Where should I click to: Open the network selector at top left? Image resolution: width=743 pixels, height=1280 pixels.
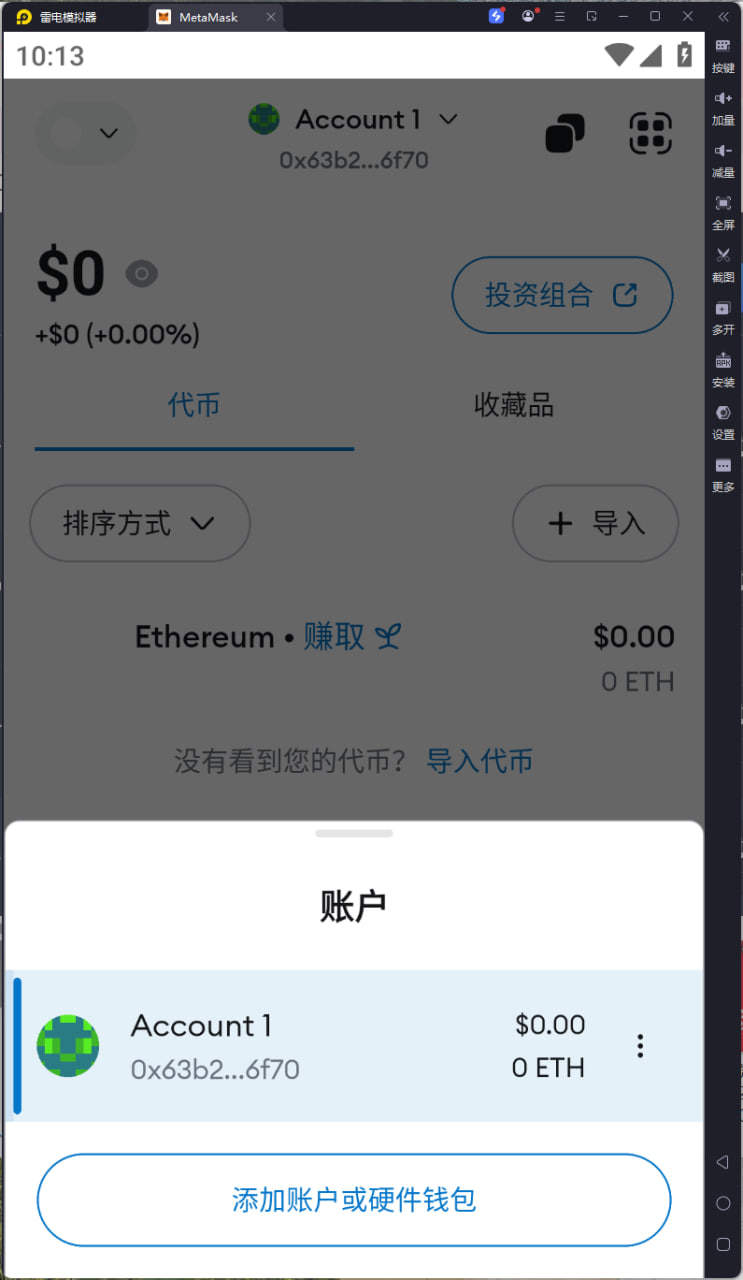85,133
